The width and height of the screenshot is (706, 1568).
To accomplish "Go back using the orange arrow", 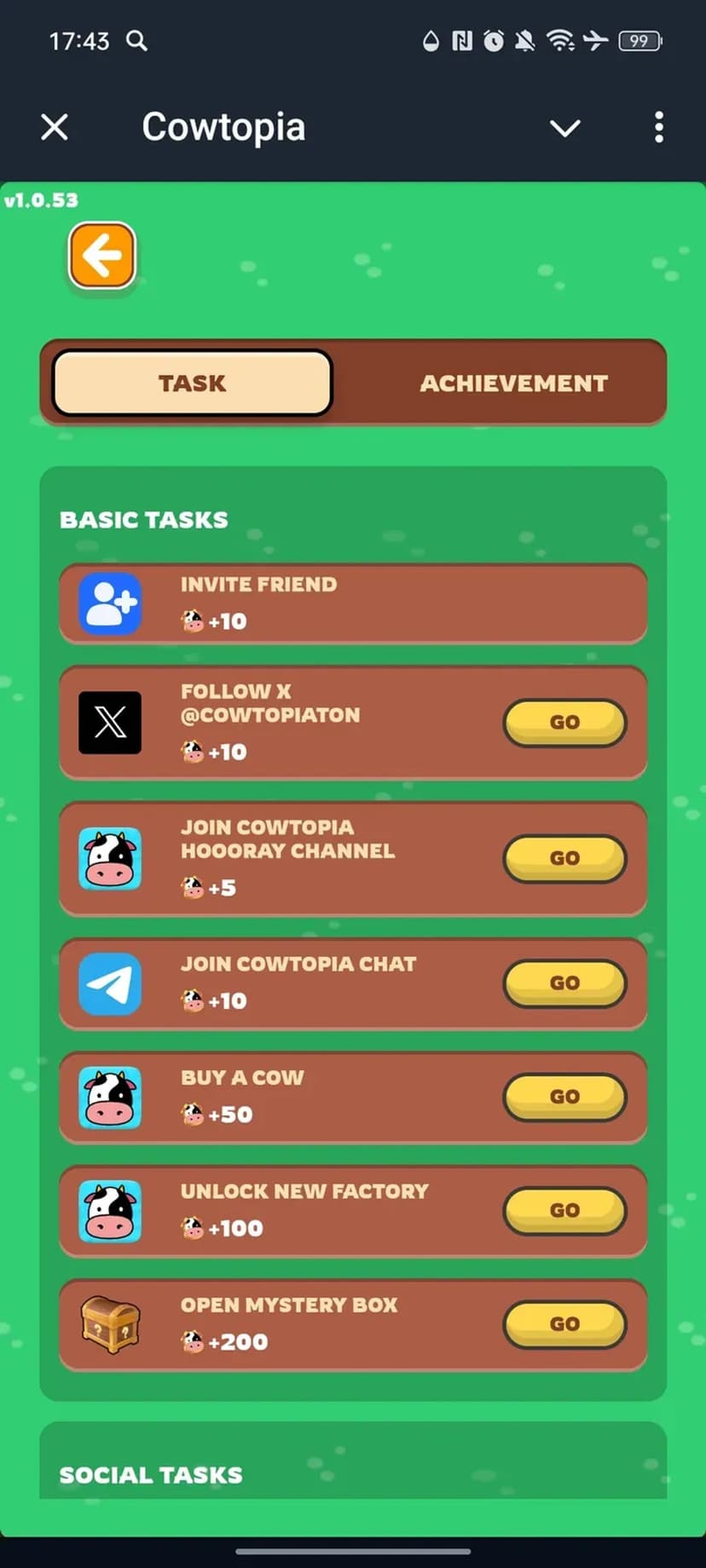I will [102, 255].
